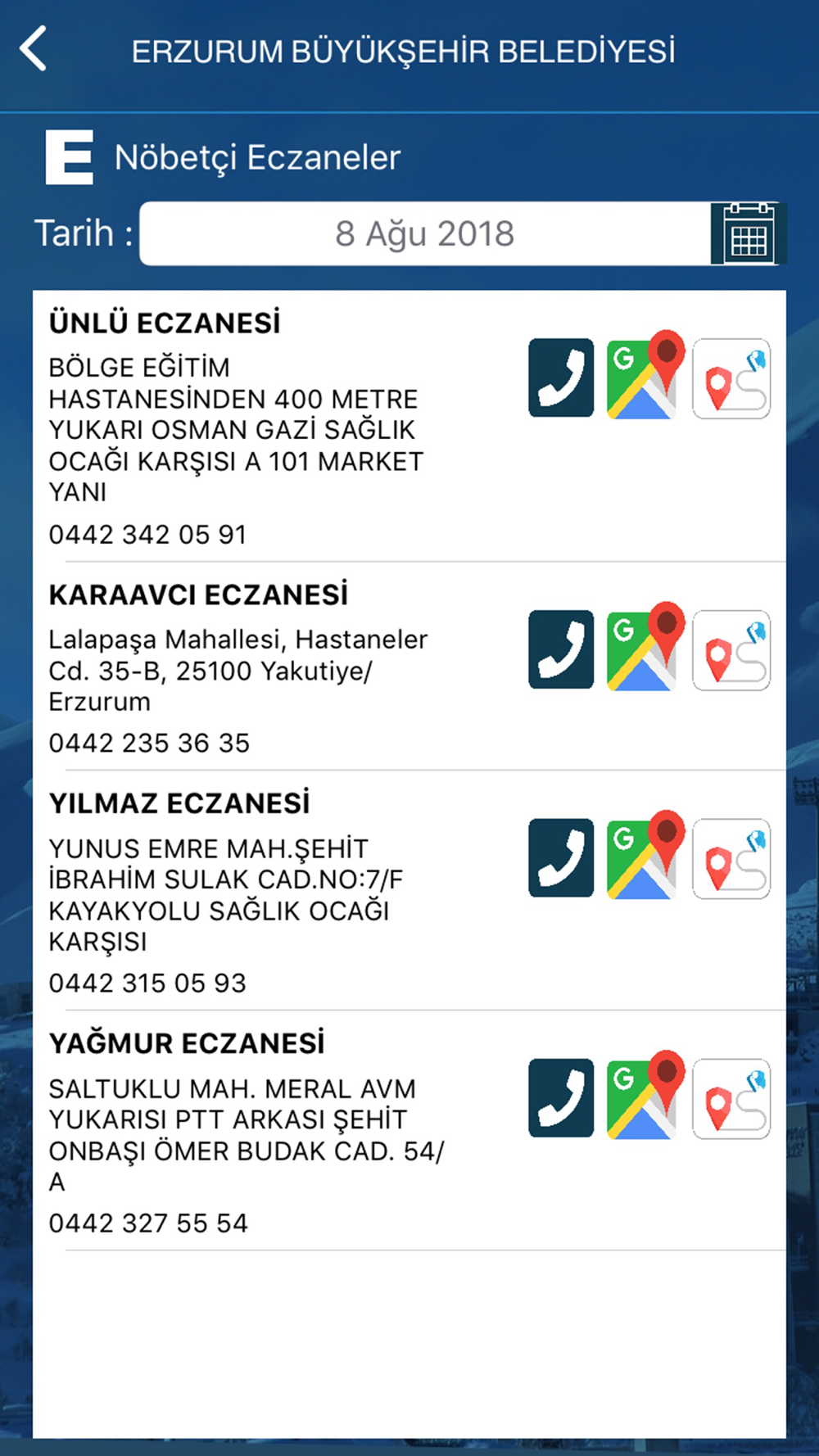Open the calendar icon next to the date
The image size is (819, 1456).
[749, 233]
